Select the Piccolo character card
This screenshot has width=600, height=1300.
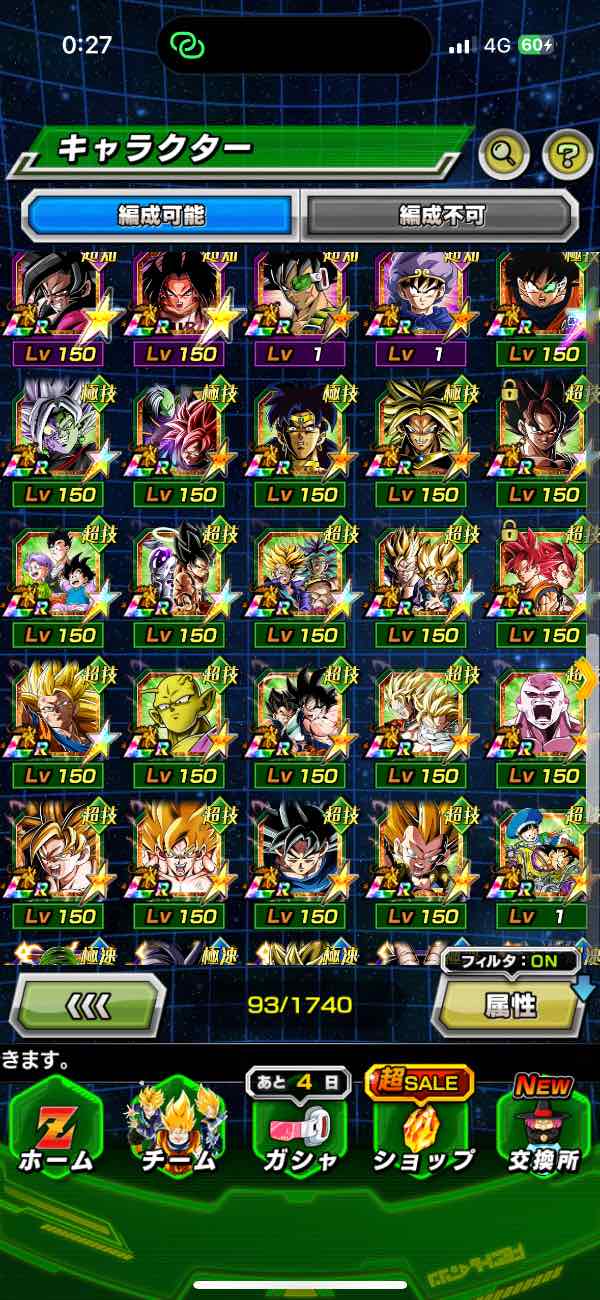180,715
